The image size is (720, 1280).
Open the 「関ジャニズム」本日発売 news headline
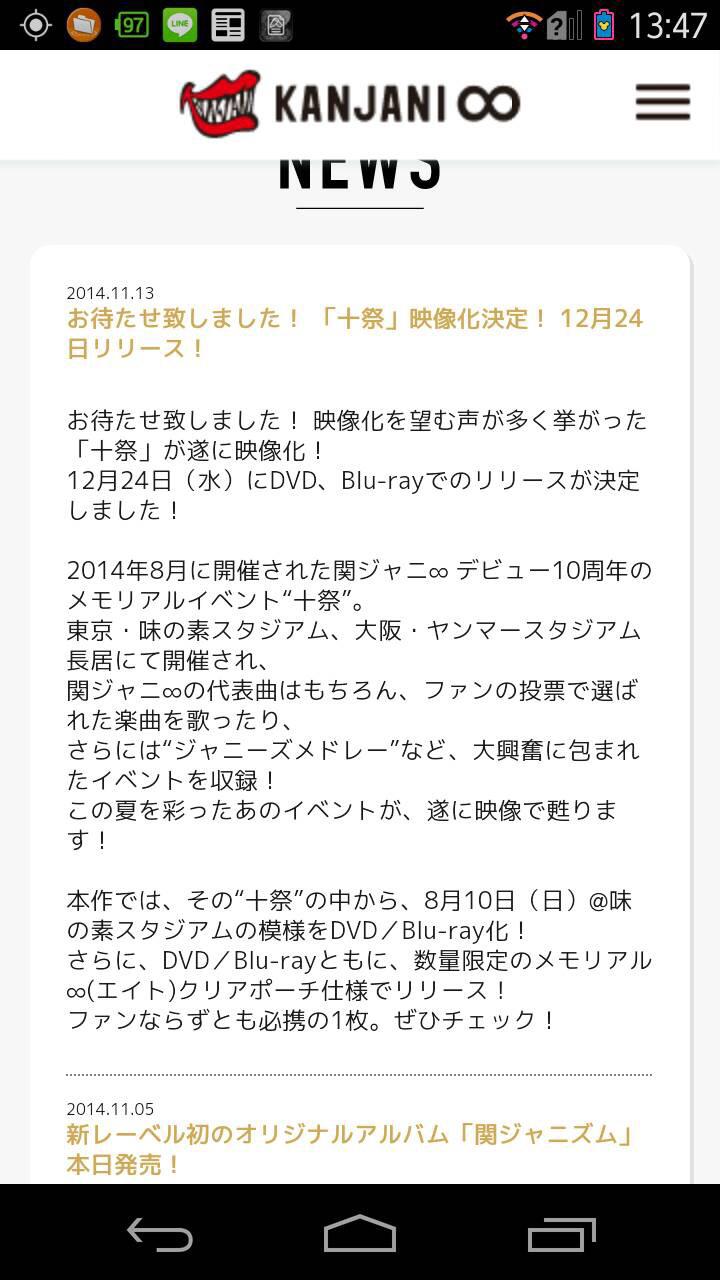(x=352, y=1149)
